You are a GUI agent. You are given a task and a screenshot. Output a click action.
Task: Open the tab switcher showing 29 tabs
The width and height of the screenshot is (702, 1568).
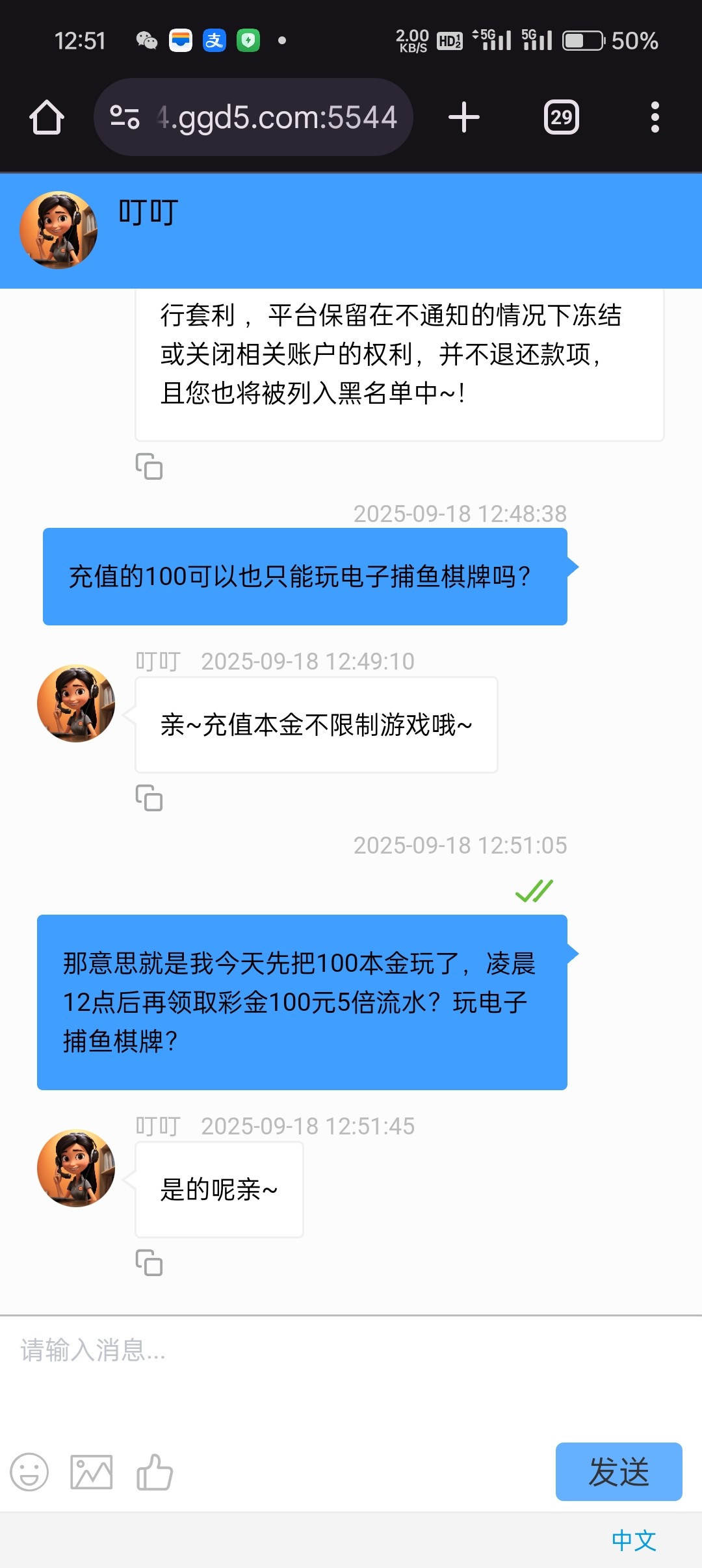(561, 118)
